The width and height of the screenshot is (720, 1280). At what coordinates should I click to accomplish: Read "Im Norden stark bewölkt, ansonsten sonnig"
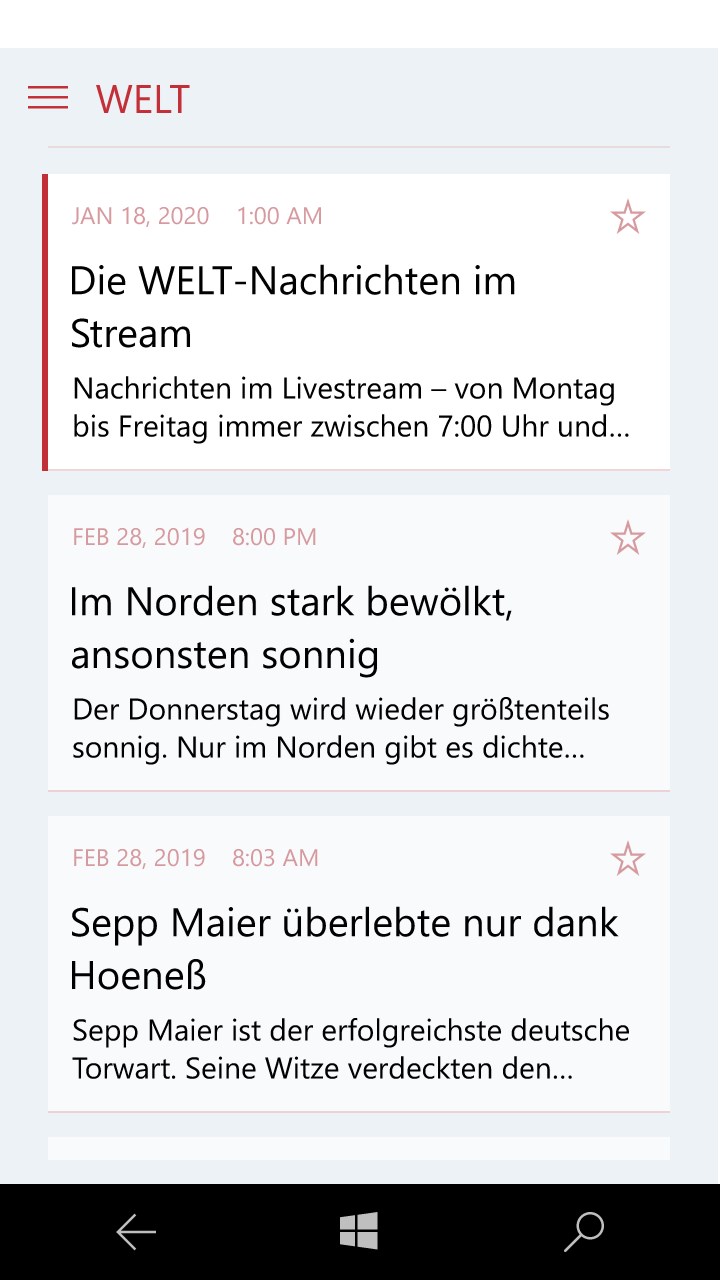pos(290,629)
